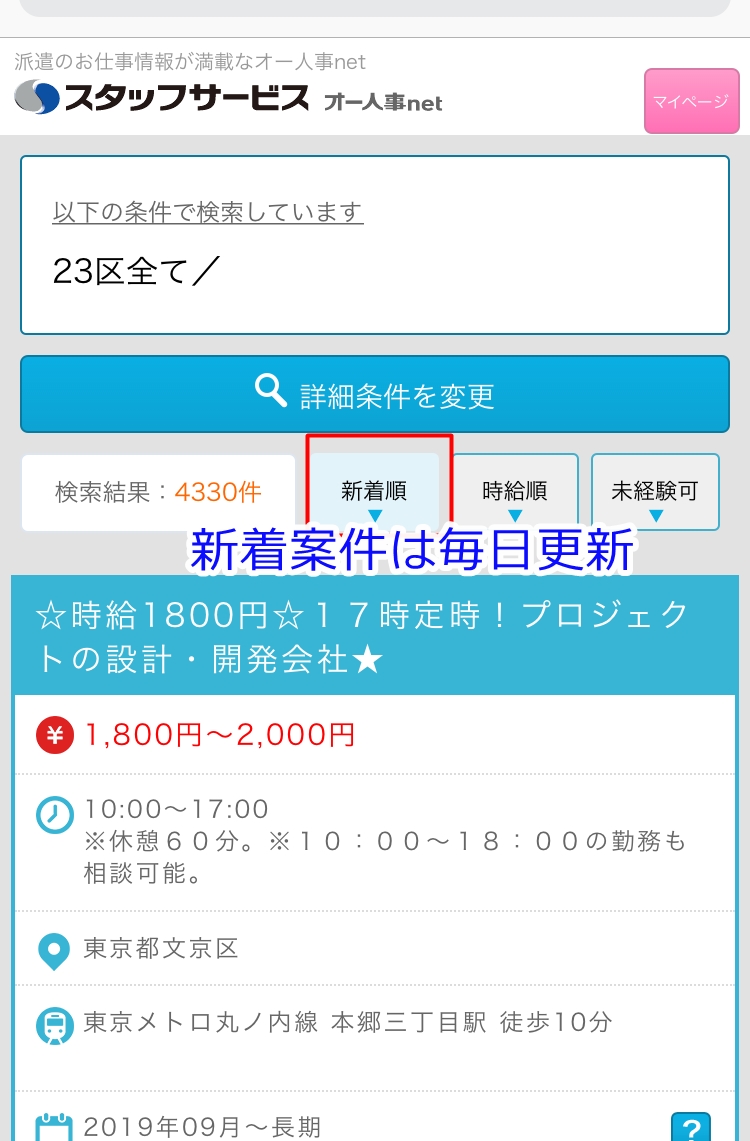
Task: Filter by 未経験可
Action: 655,491
